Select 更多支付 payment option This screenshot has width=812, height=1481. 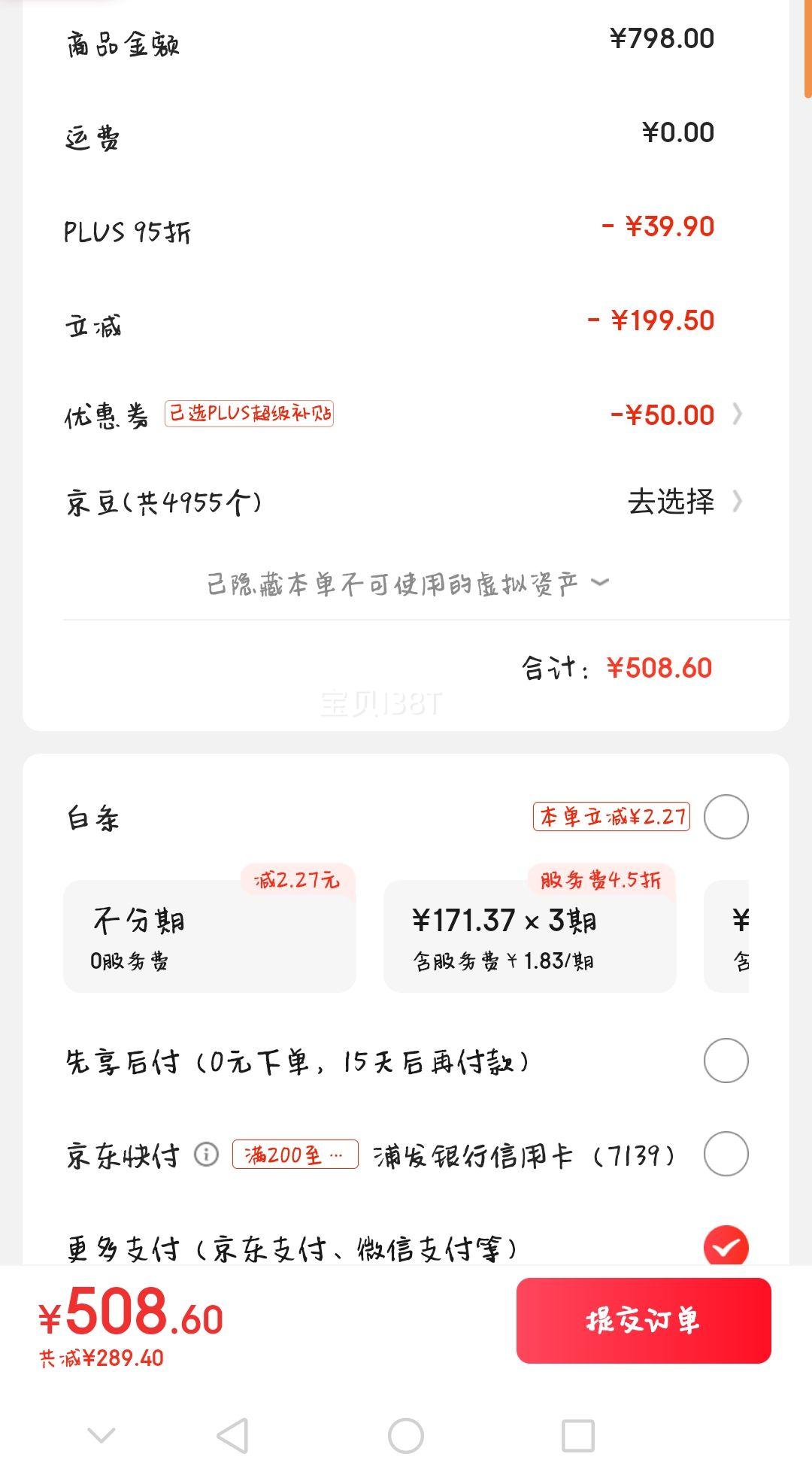(726, 1246)
